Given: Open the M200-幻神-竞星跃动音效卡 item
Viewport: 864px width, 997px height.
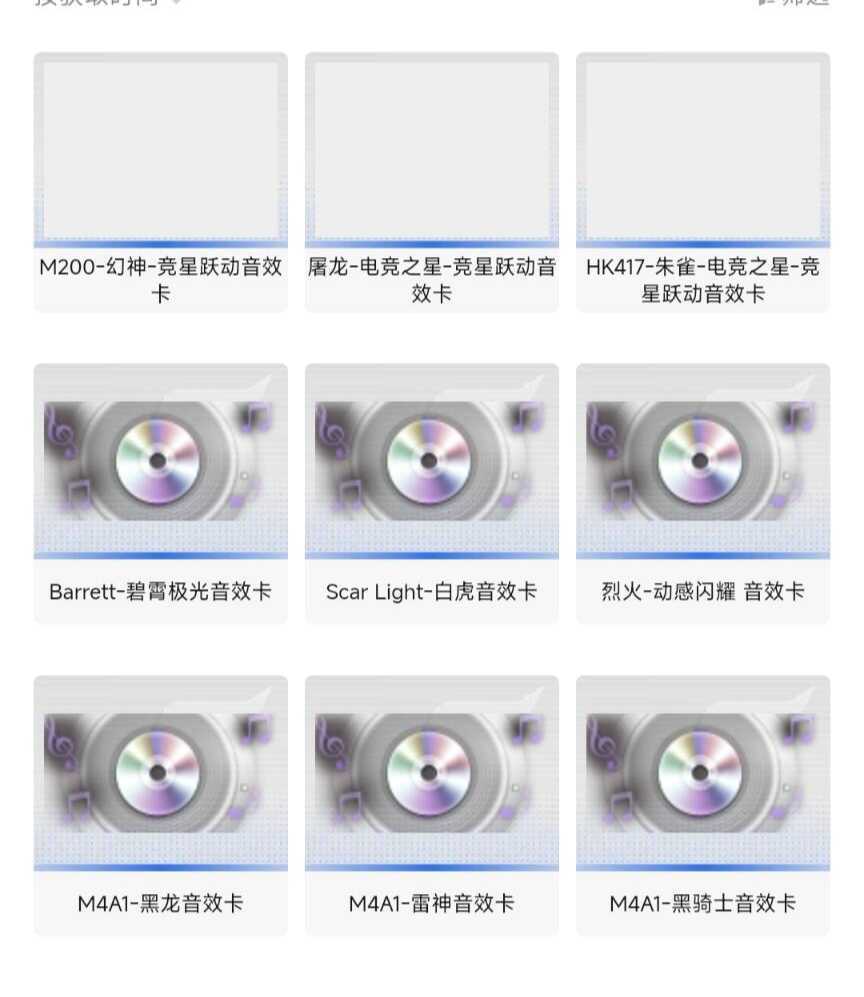Looking at the screenshot, I should tap(161, 182).
